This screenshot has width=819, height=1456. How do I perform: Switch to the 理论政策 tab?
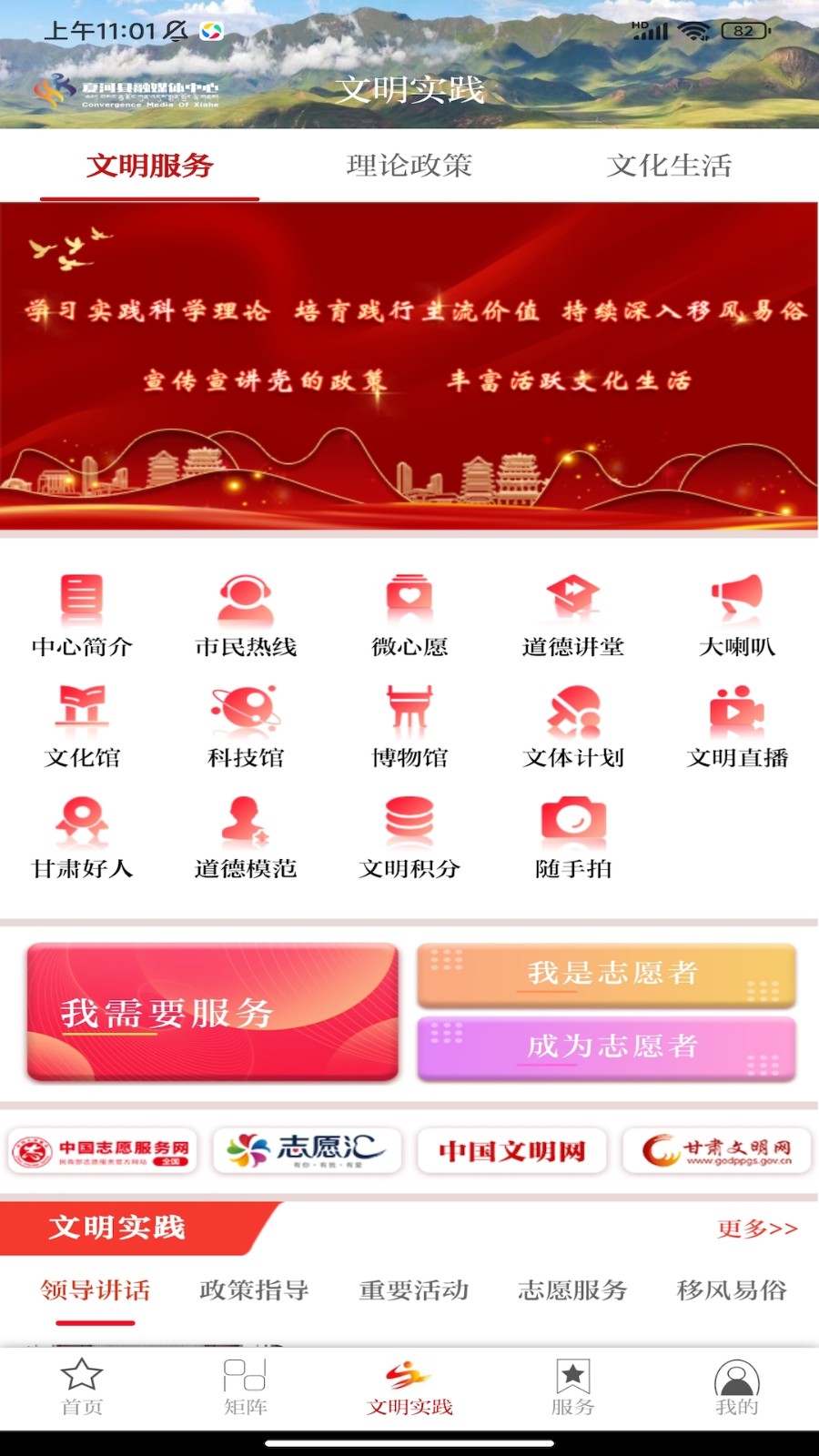(409, 167)
